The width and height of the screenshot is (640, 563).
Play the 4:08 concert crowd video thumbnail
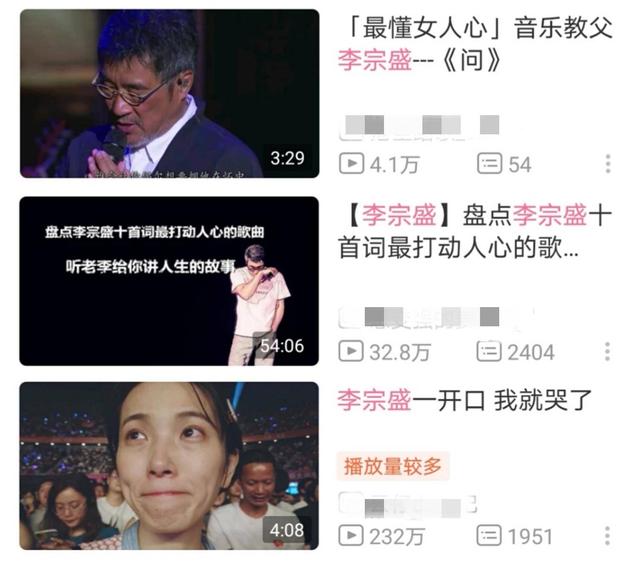click(169, 466)
